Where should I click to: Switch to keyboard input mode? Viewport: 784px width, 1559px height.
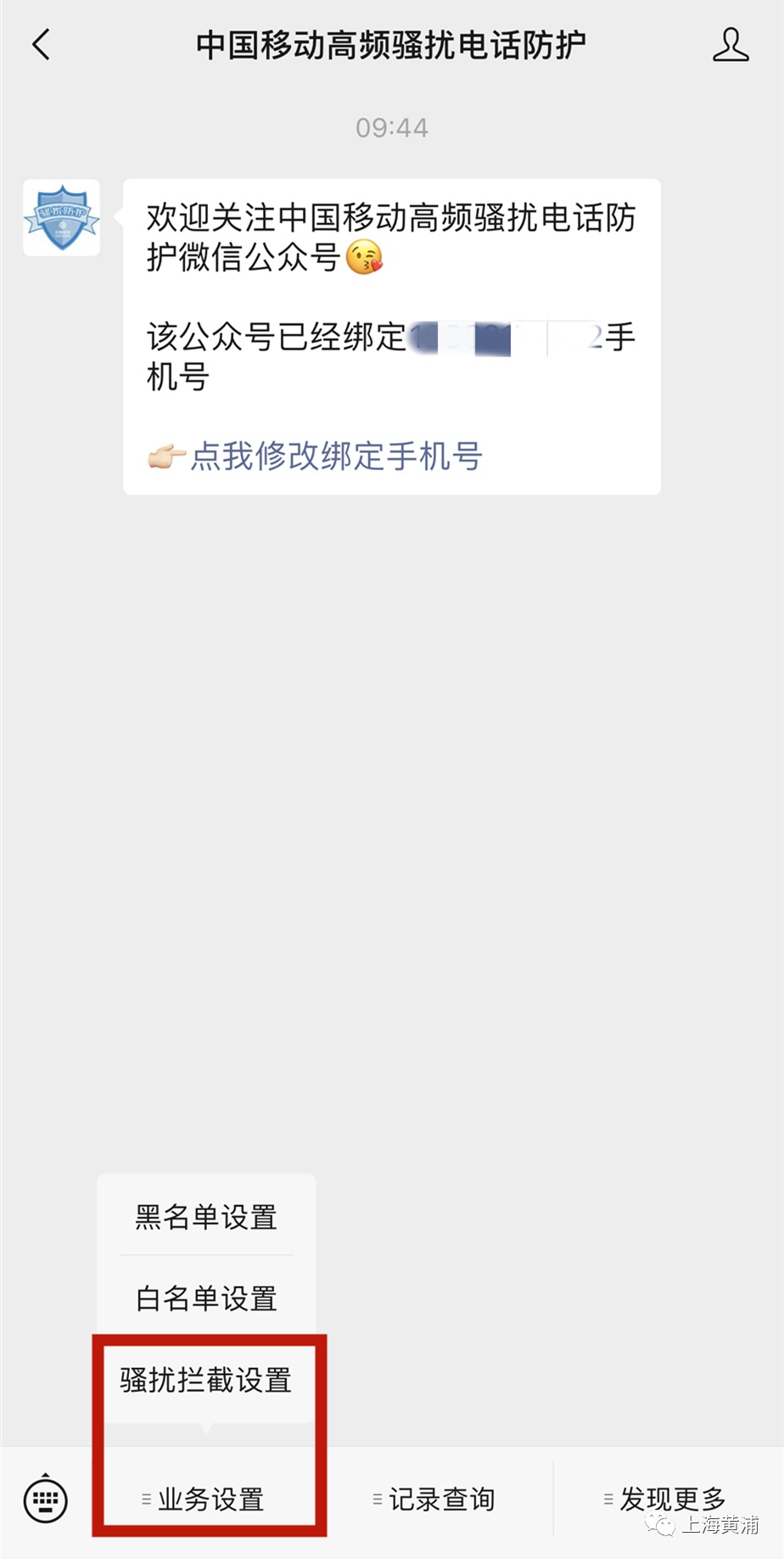point(46,1500)
